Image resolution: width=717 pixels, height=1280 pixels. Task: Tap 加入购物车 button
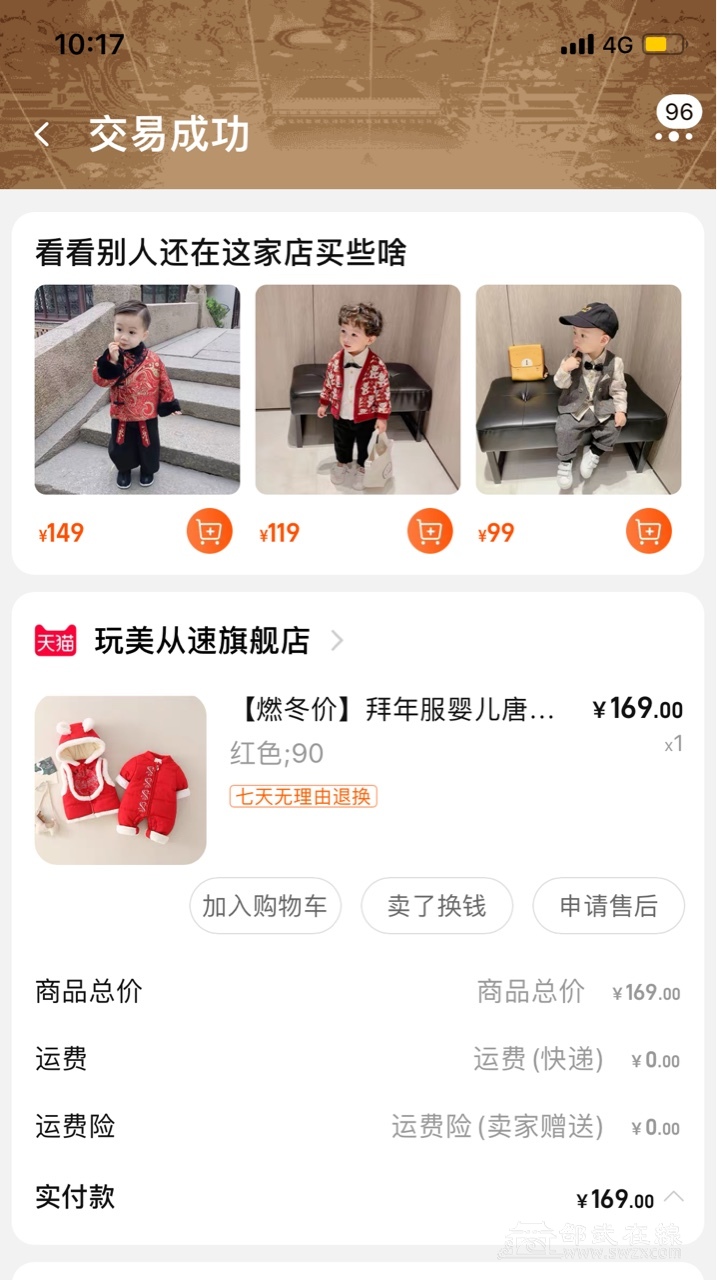[x=265, y=906]
